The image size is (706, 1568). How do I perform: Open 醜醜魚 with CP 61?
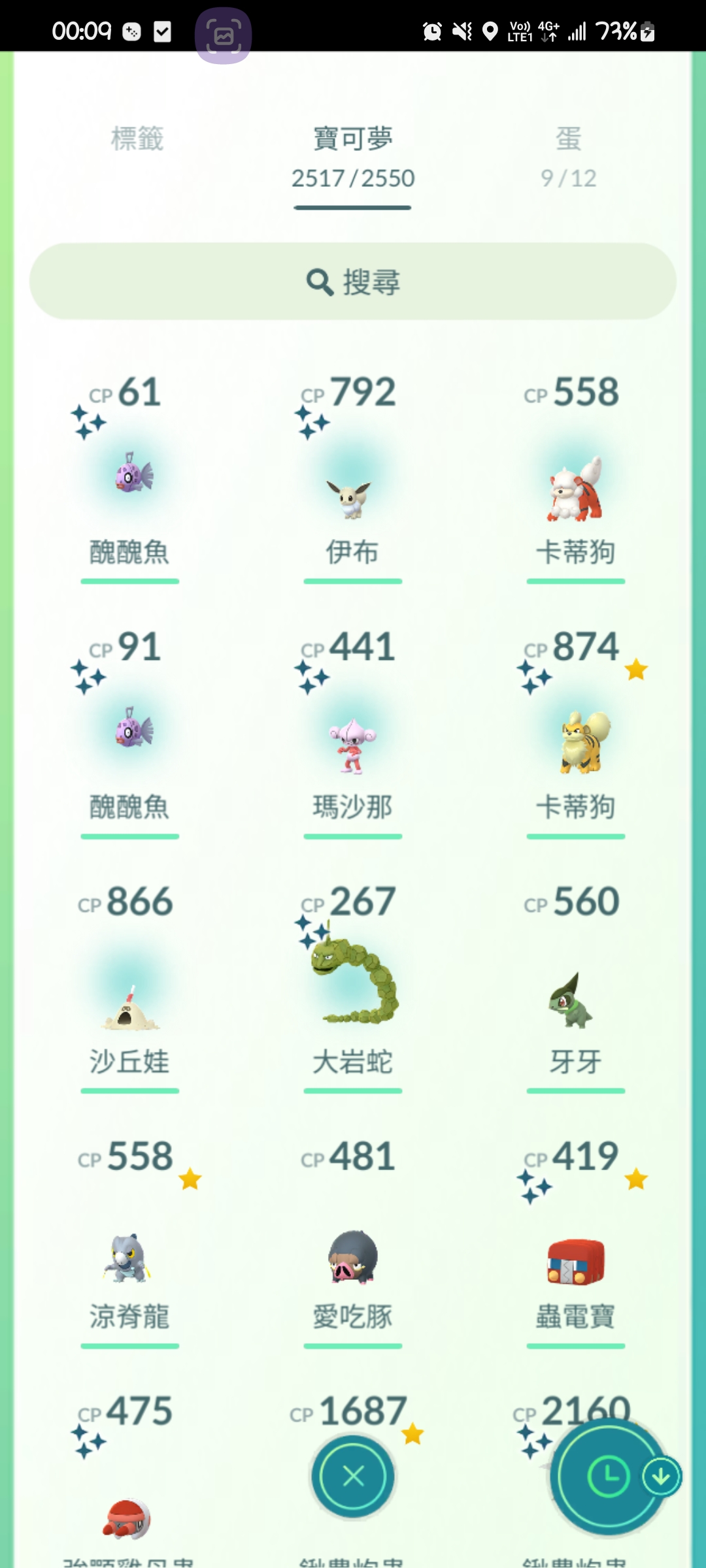pyautogui.click(x=129, y=477)
